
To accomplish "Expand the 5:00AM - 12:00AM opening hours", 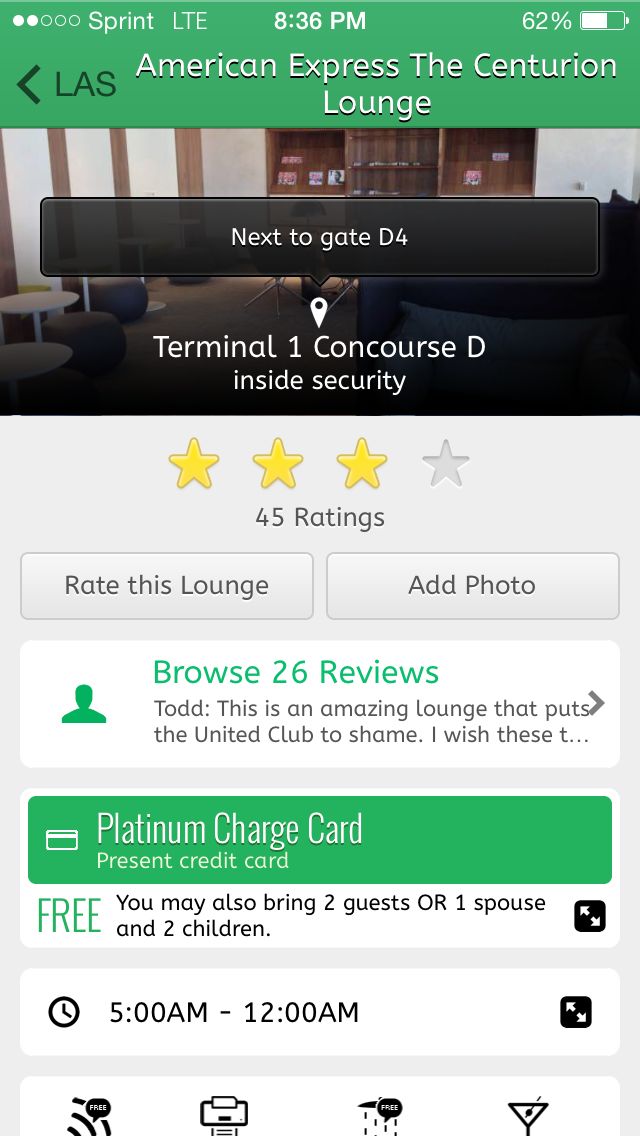I will click(x=575, y=1012).
